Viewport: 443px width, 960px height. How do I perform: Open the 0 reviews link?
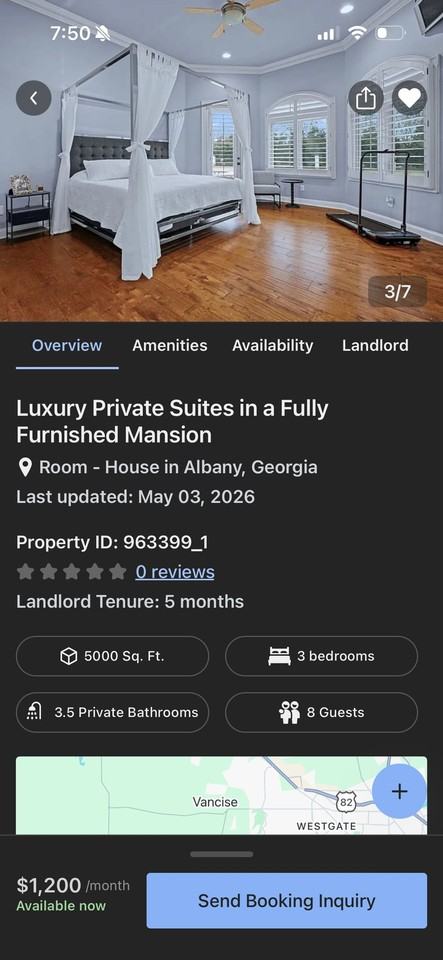175,572
